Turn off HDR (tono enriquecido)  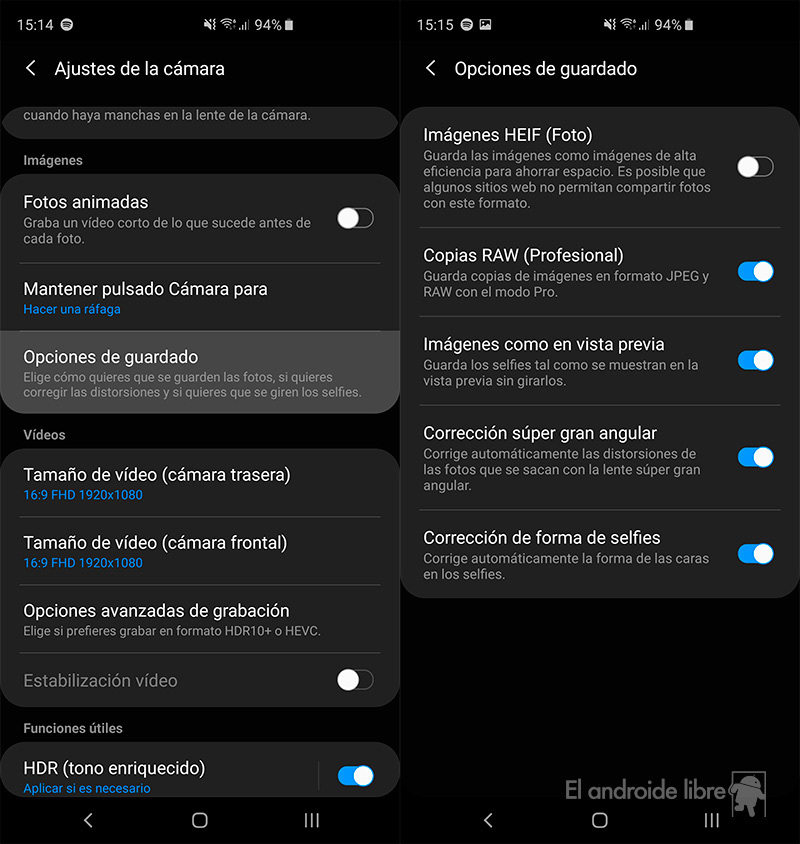[x=355, y=775]
